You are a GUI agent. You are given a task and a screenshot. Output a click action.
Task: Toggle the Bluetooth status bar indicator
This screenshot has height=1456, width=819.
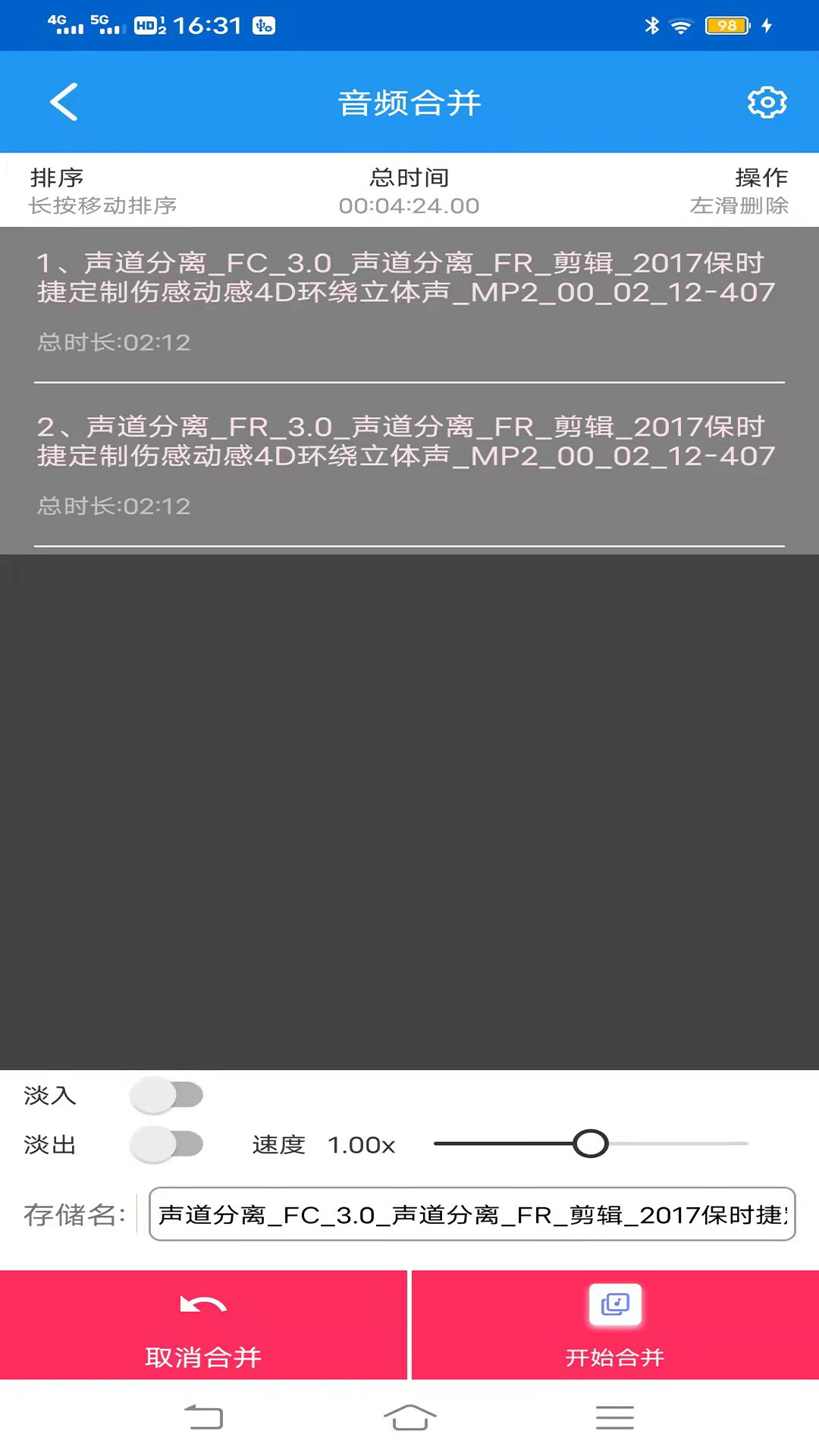[651, 24]
